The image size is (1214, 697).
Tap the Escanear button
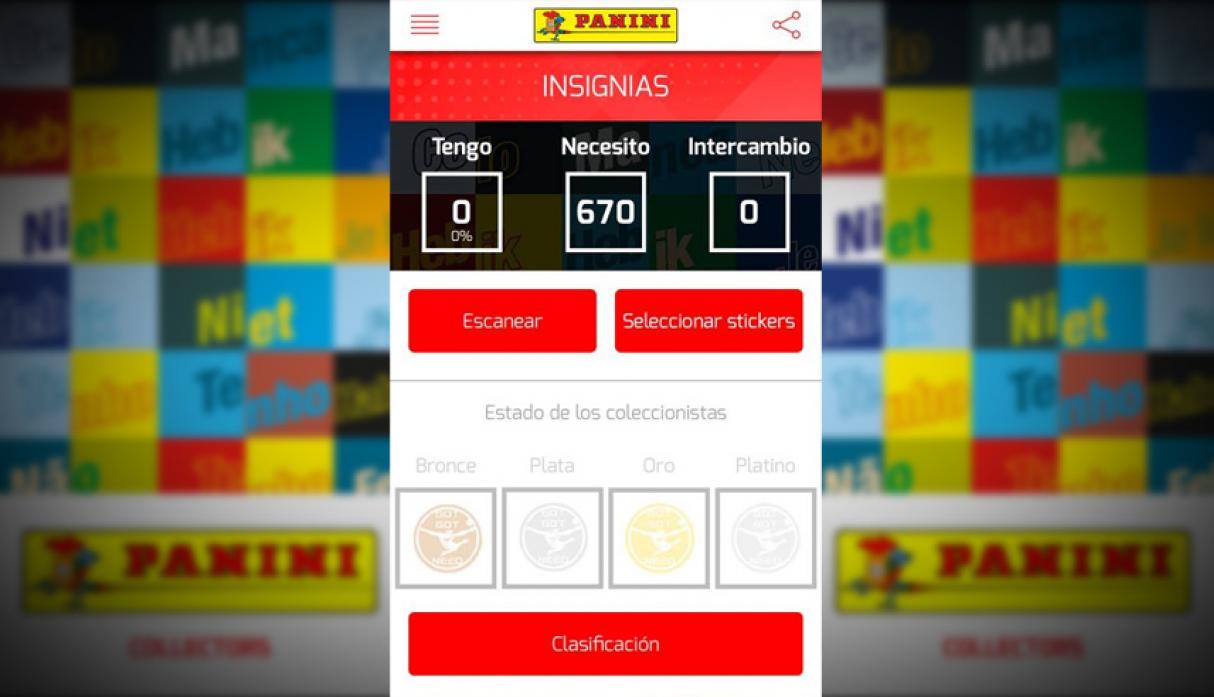click(502, 321)
